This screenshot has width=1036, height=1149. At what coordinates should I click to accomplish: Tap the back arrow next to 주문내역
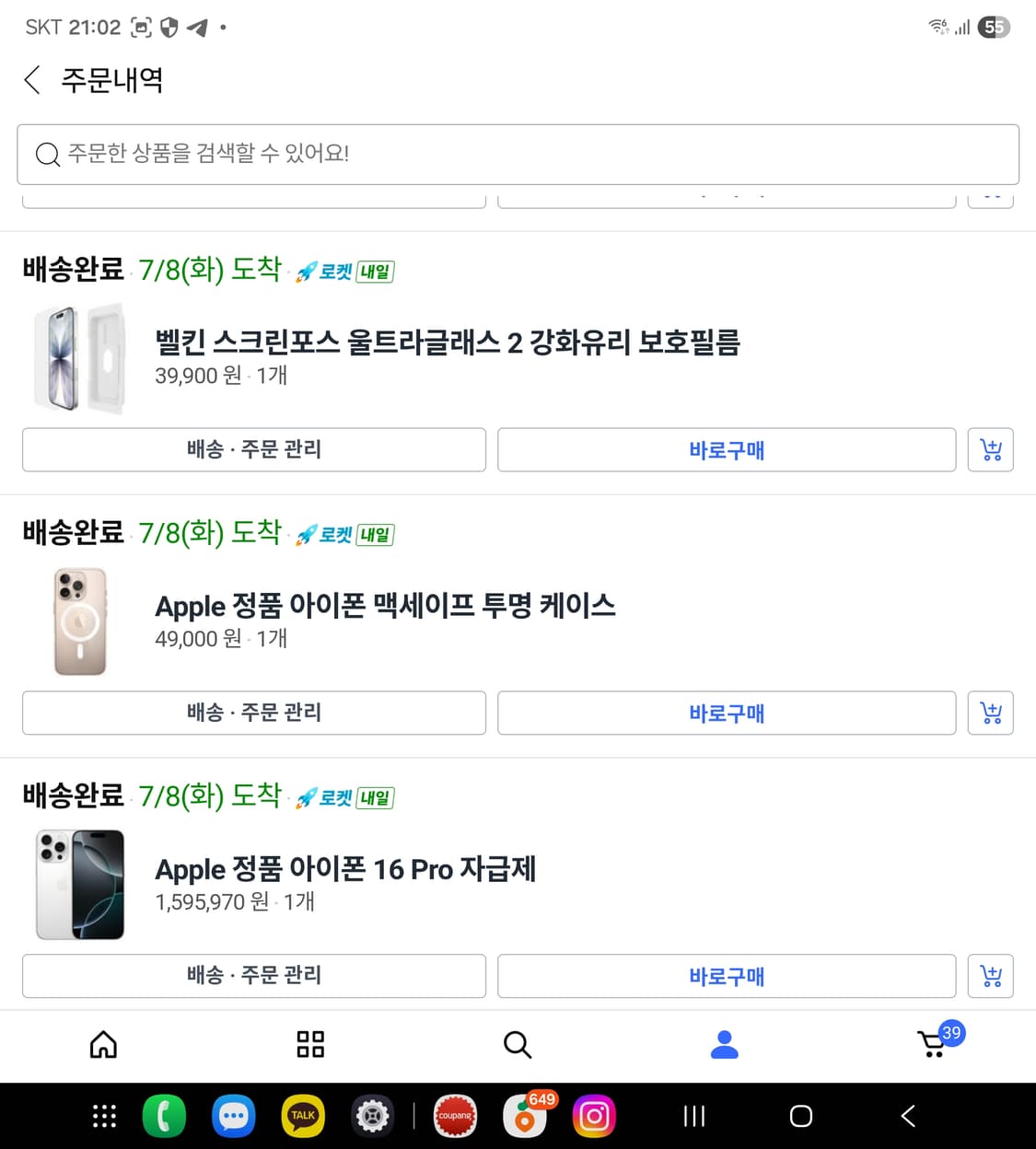[32, 80]
